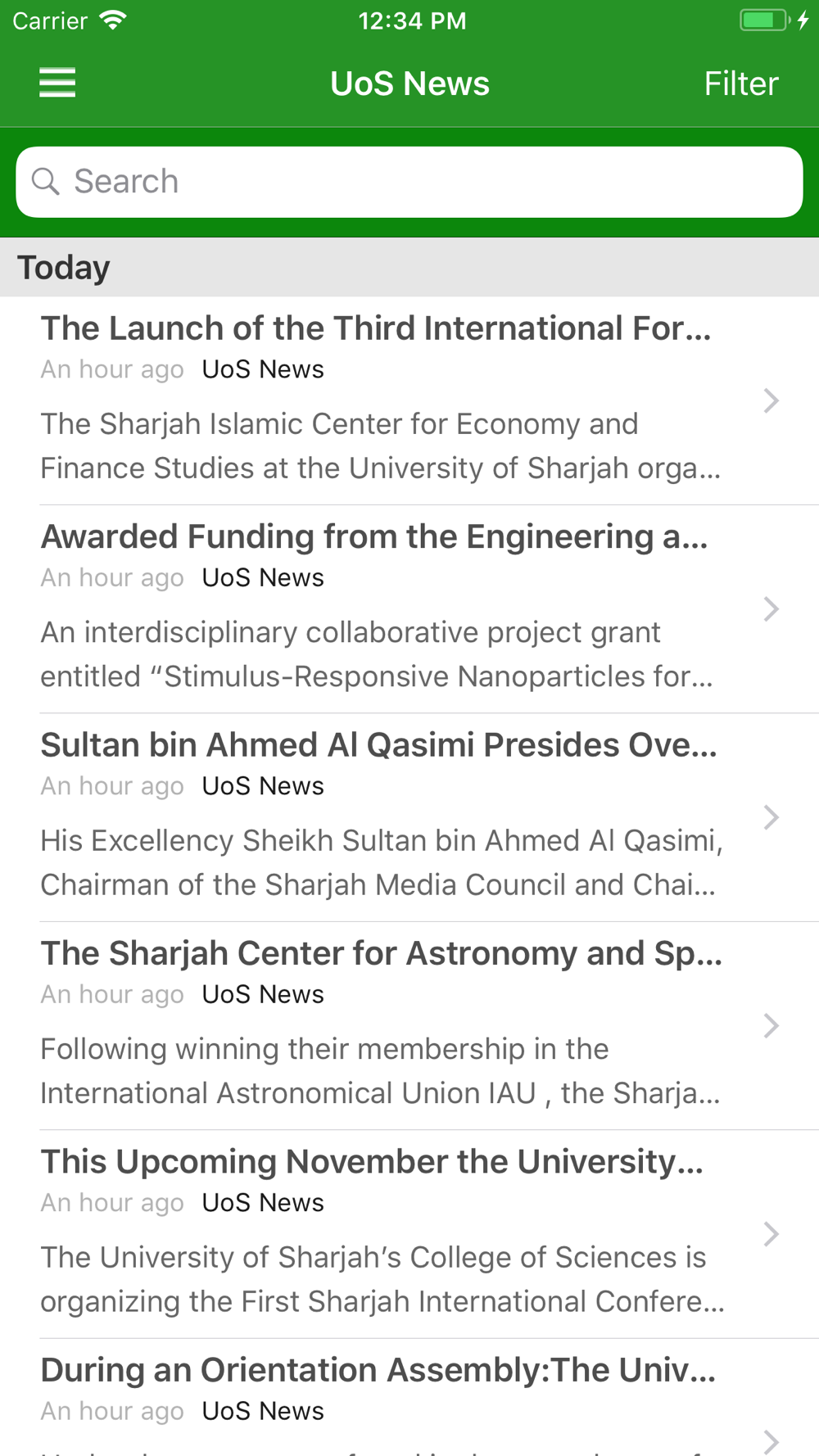Open the Filter options

click(740, 84)
